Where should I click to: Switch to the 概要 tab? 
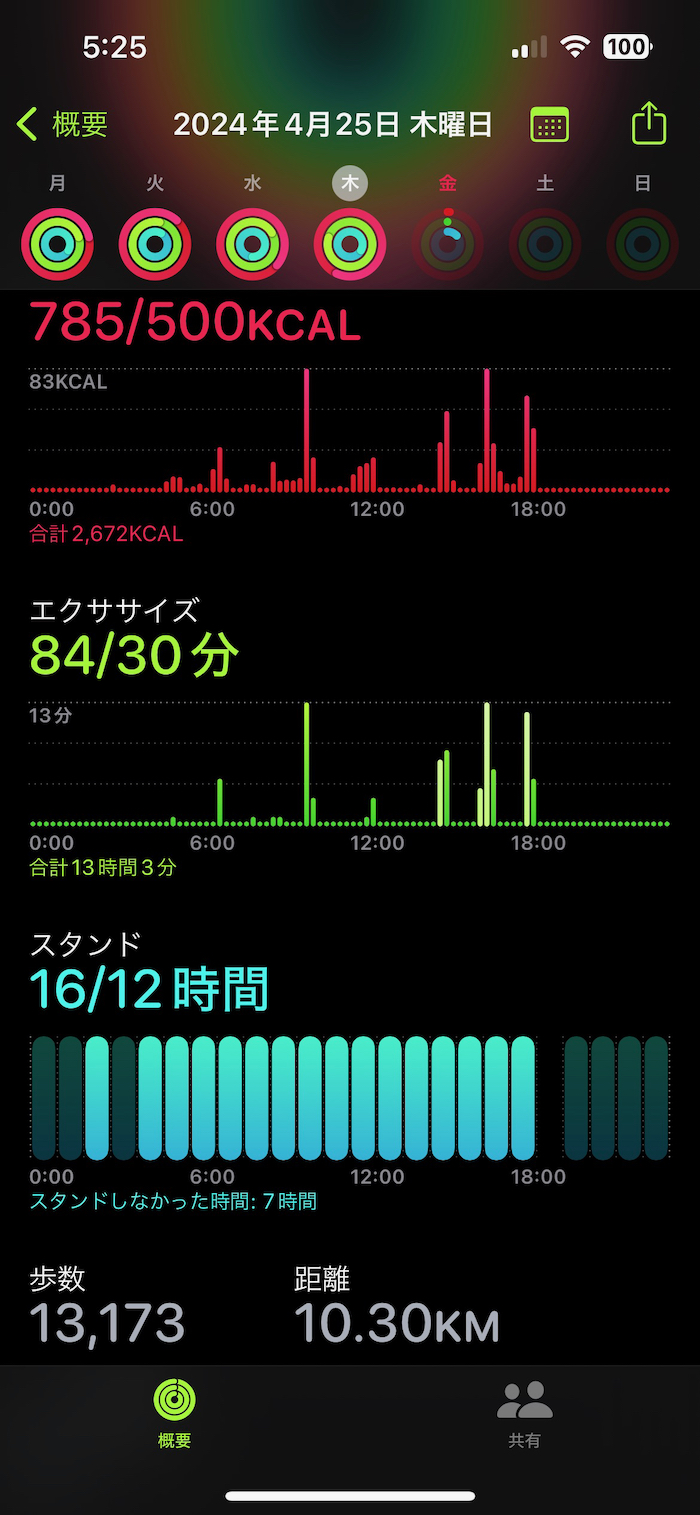click(174, 1412)
